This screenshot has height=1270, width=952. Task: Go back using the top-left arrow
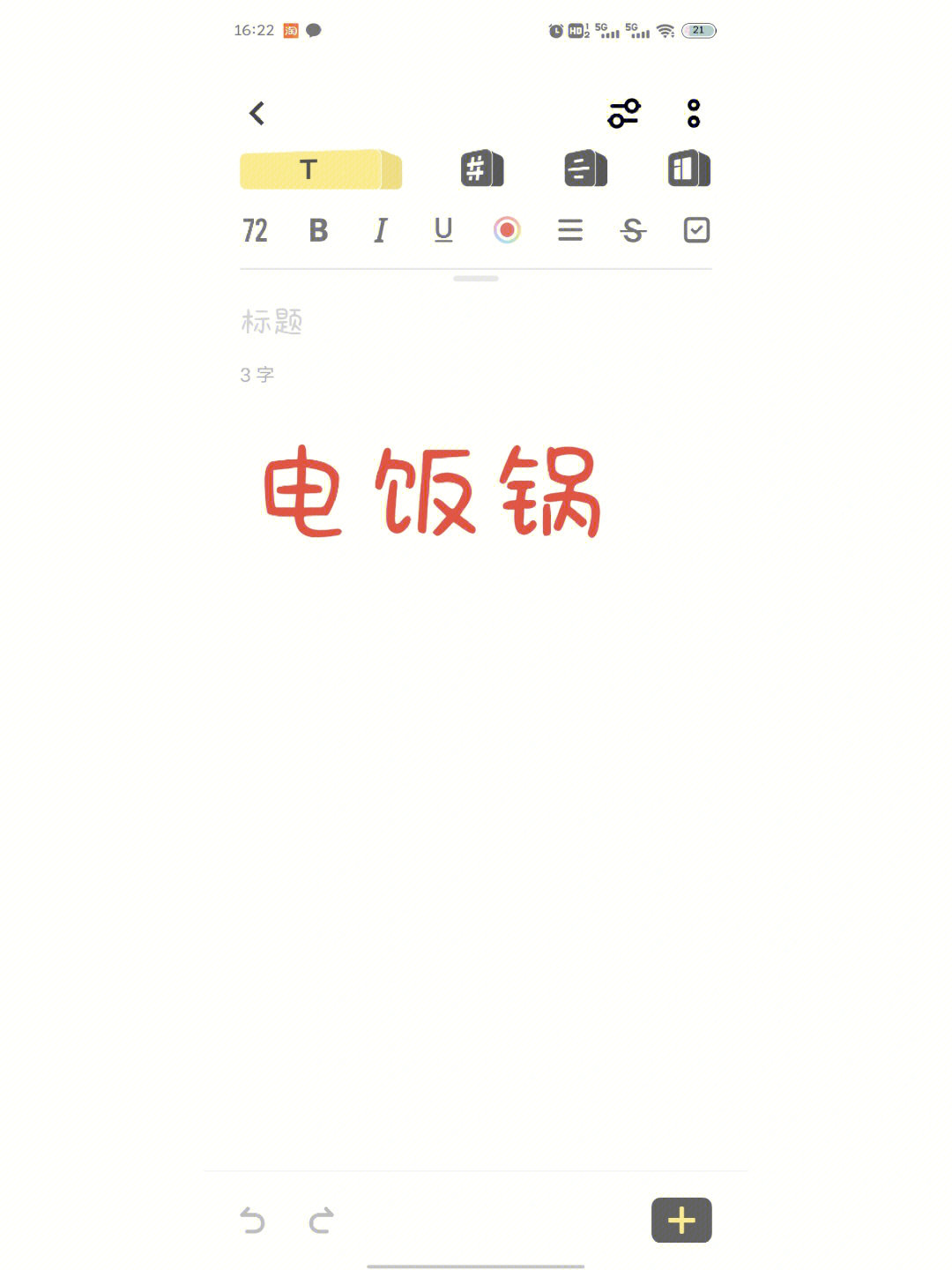point(257,114)
